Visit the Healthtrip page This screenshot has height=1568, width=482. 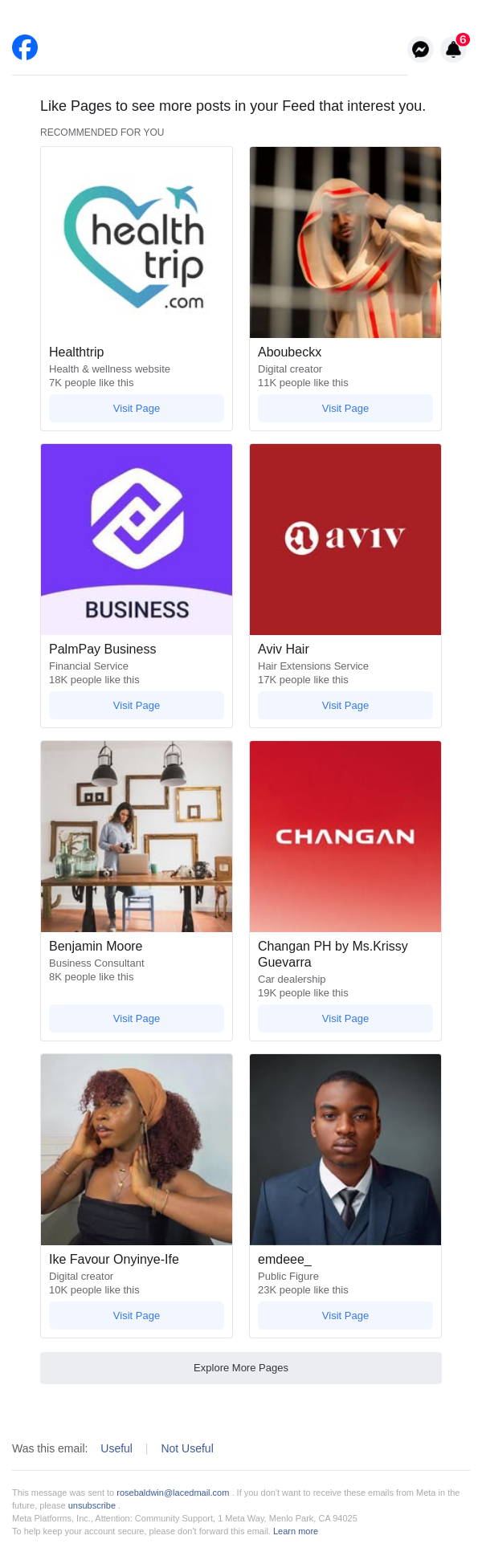137,408
